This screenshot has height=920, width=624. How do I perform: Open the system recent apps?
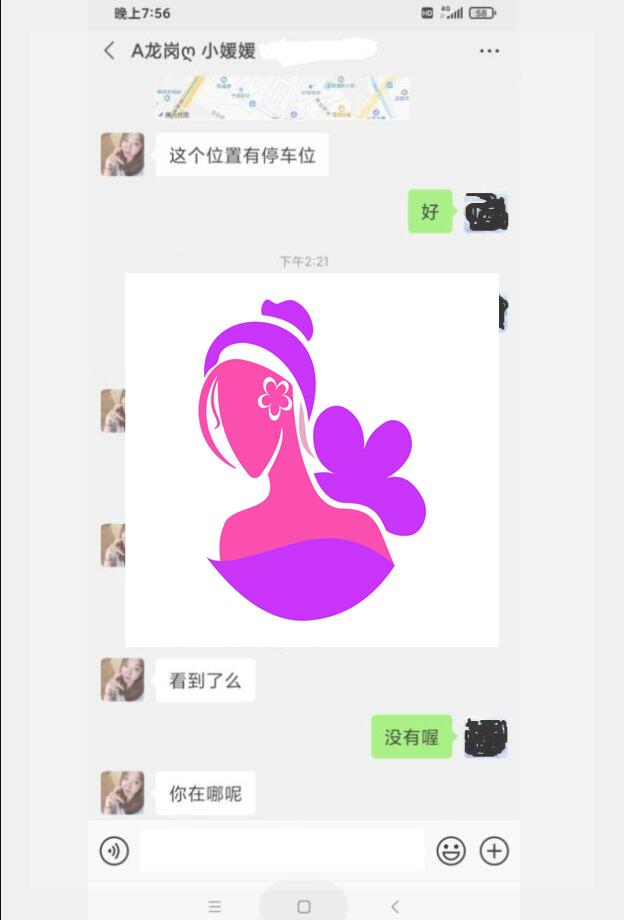[215, 906]
